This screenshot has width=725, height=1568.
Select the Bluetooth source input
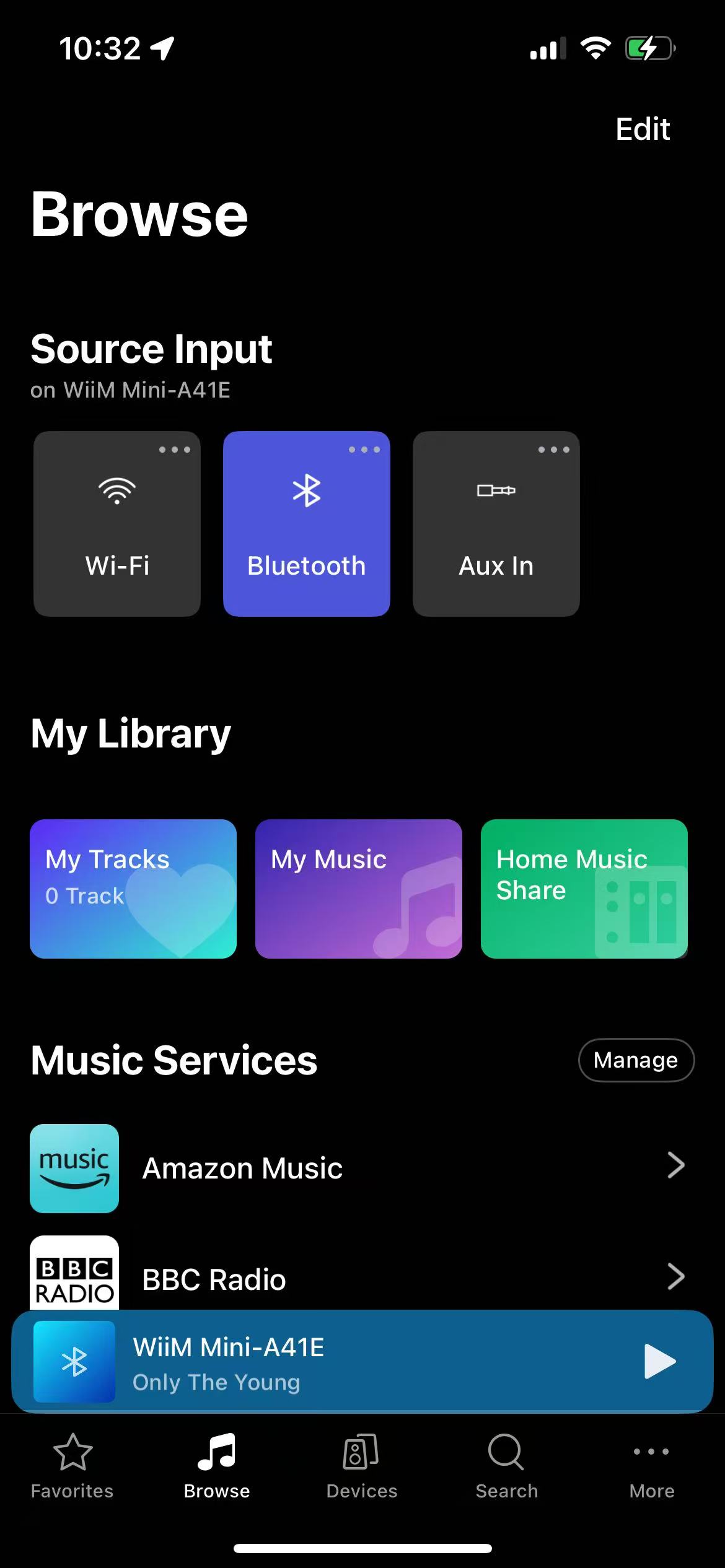[307, 524]
